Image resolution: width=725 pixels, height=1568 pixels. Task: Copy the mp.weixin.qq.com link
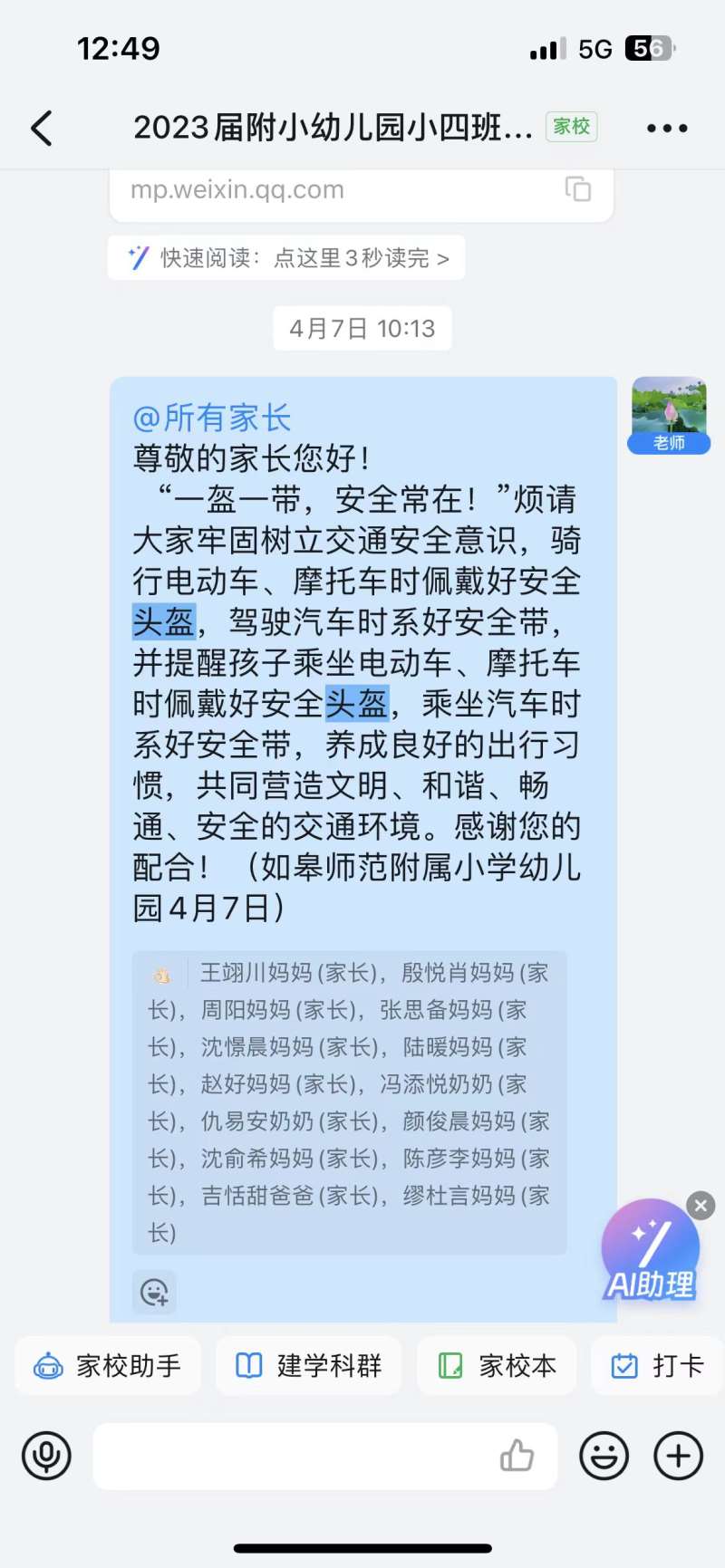click(x=578, y=188)
